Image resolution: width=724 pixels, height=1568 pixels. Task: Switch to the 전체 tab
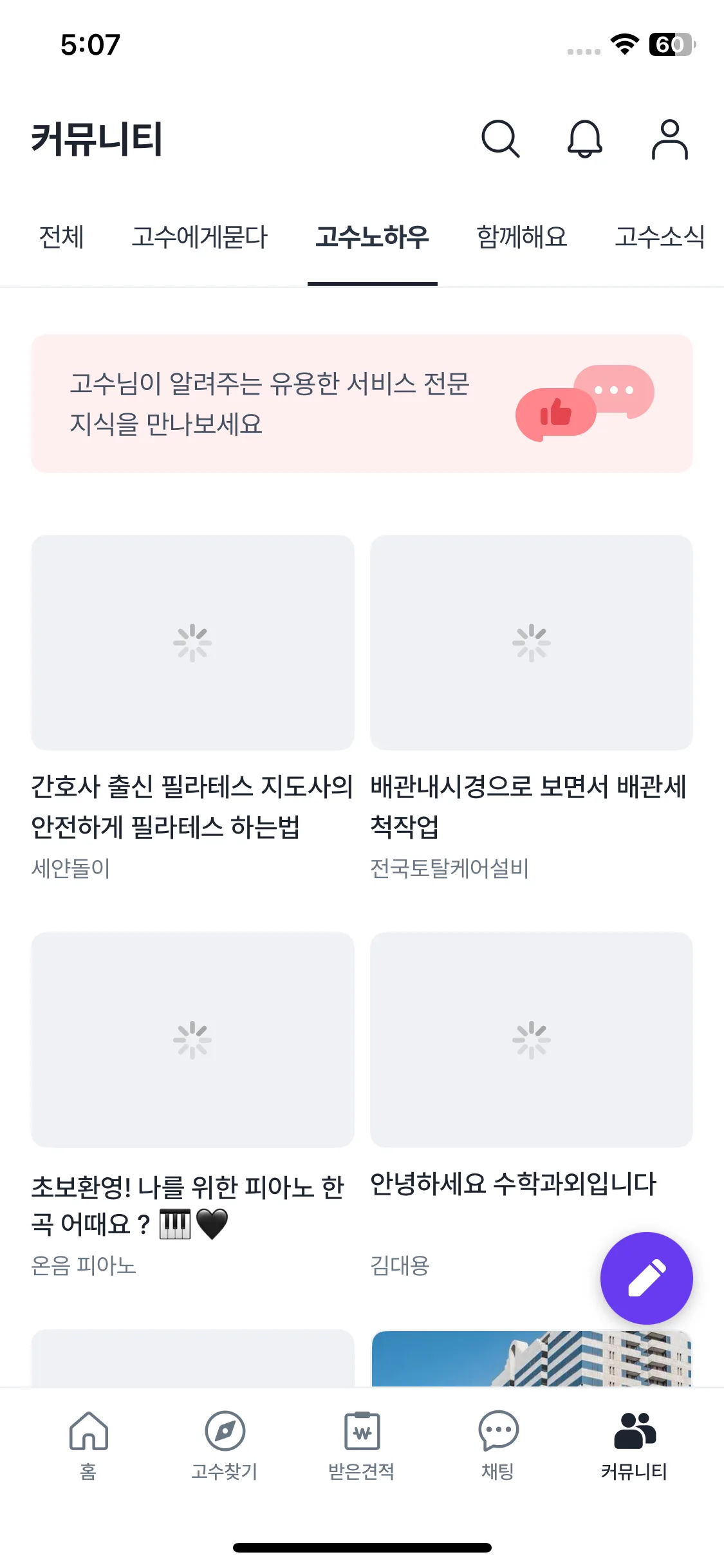coord(62,238)
